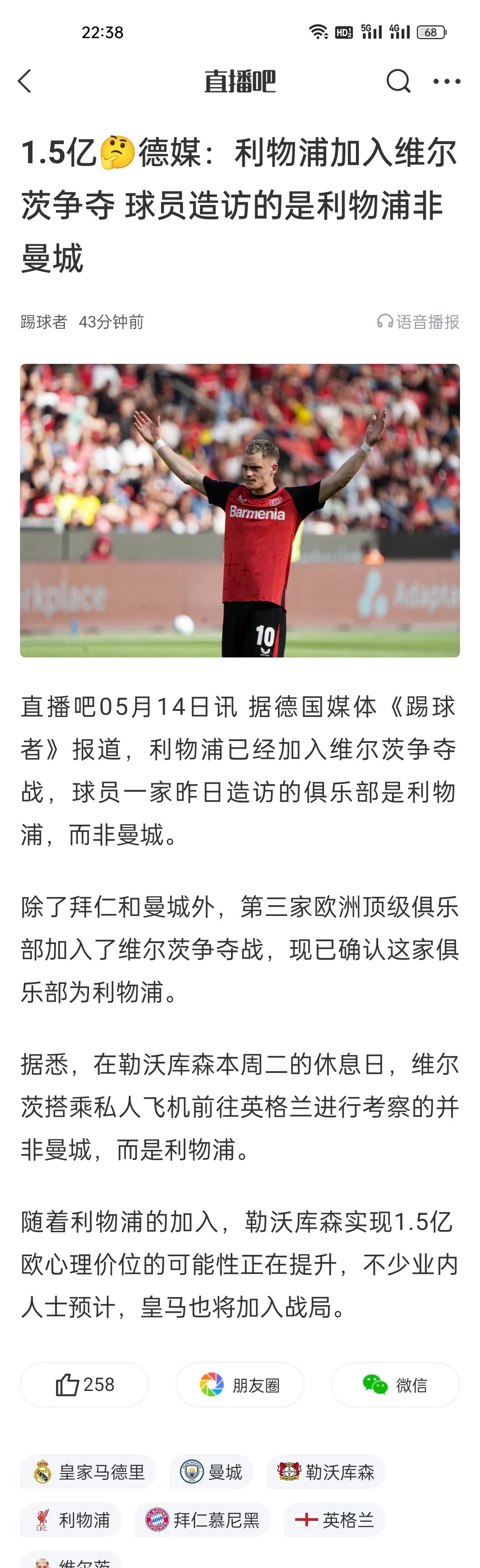
Task: Open the 勒沃库森 tag
Action: pos(325,1472)
